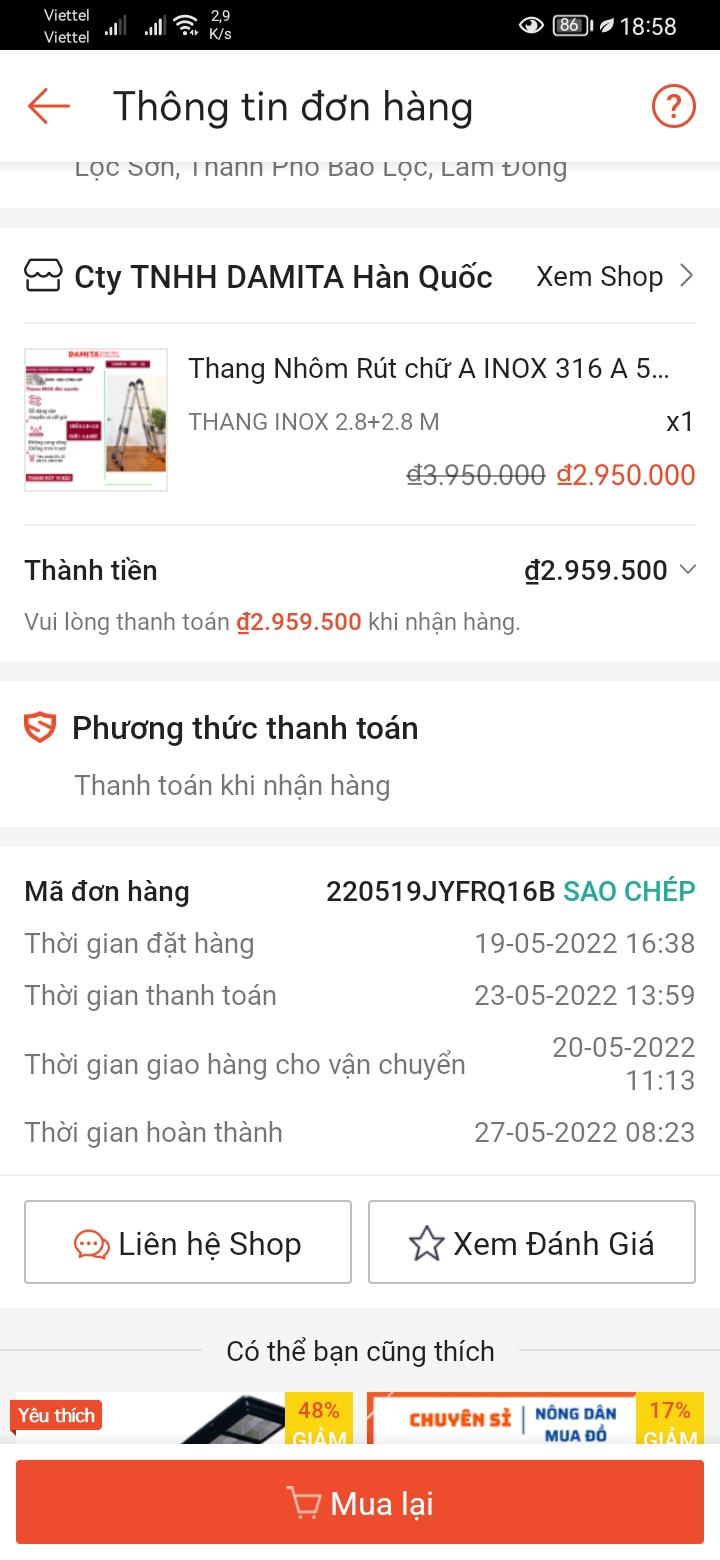720x1560 pixels.
Task: Tap shop name Cty TNHH DAMITA Hàn Quốc
Action: tap(283, 276)
